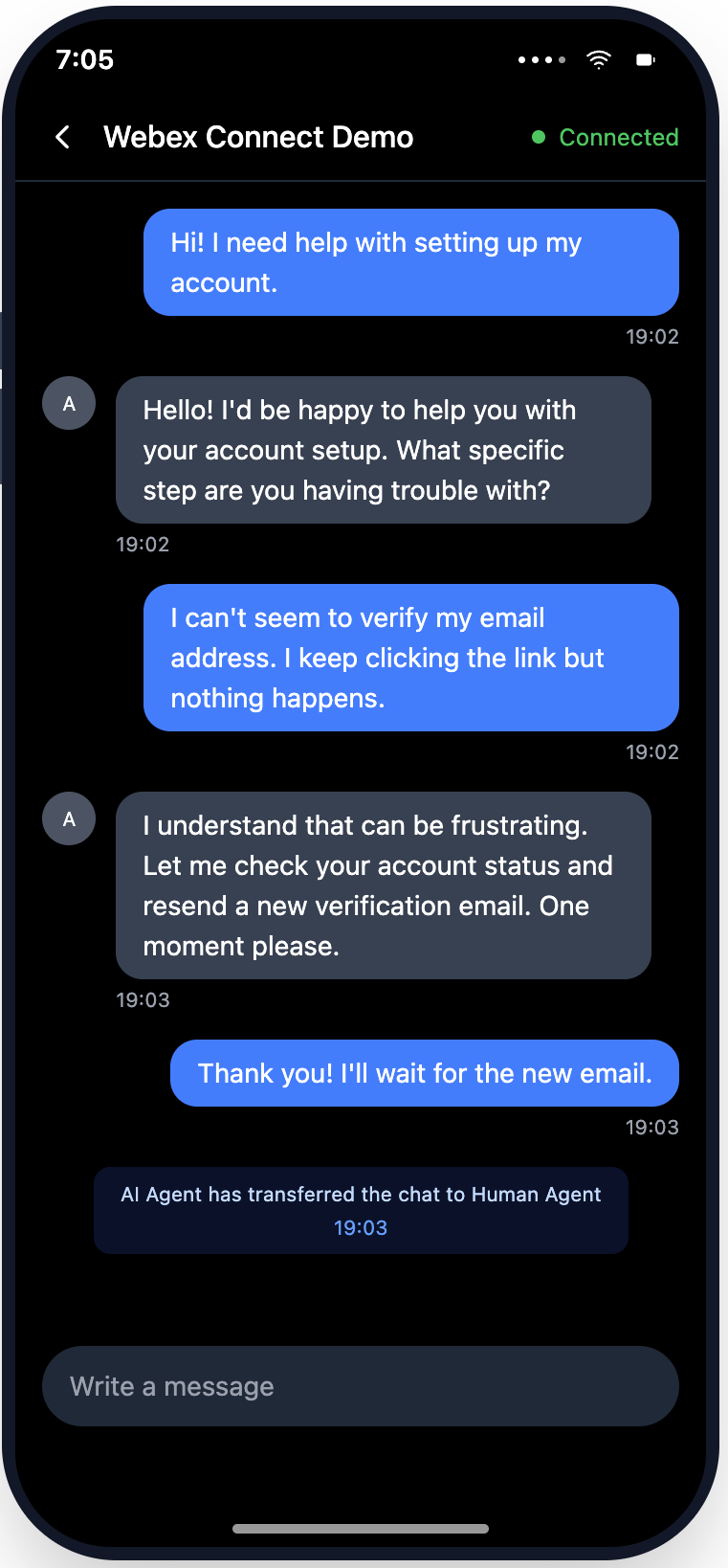The width and height of the screenshot is (728, 1568).
Task: Tap the battery icon in the status bar
Action: click(645, 59)
